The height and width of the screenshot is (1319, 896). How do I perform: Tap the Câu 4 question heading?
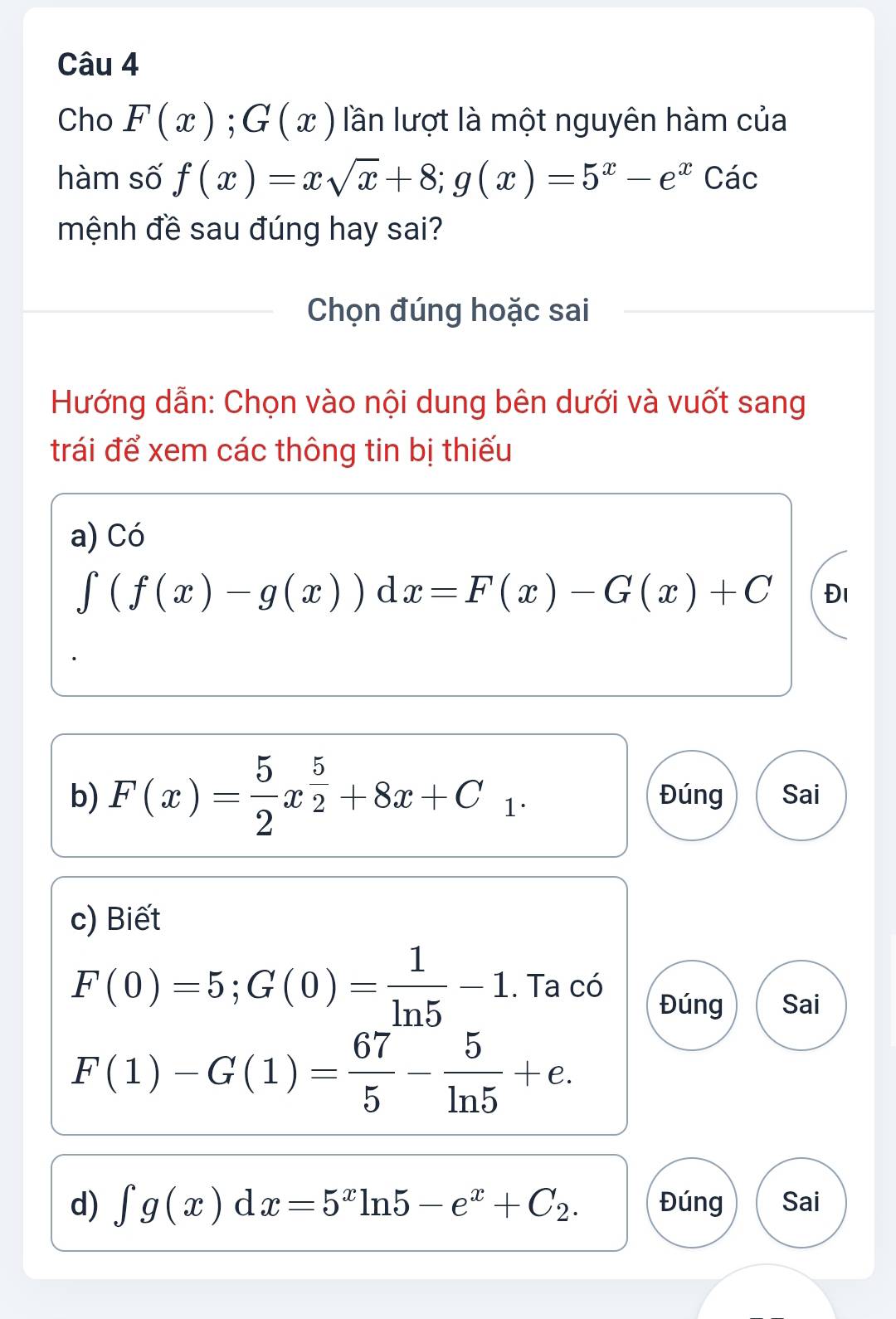point(99,65)
